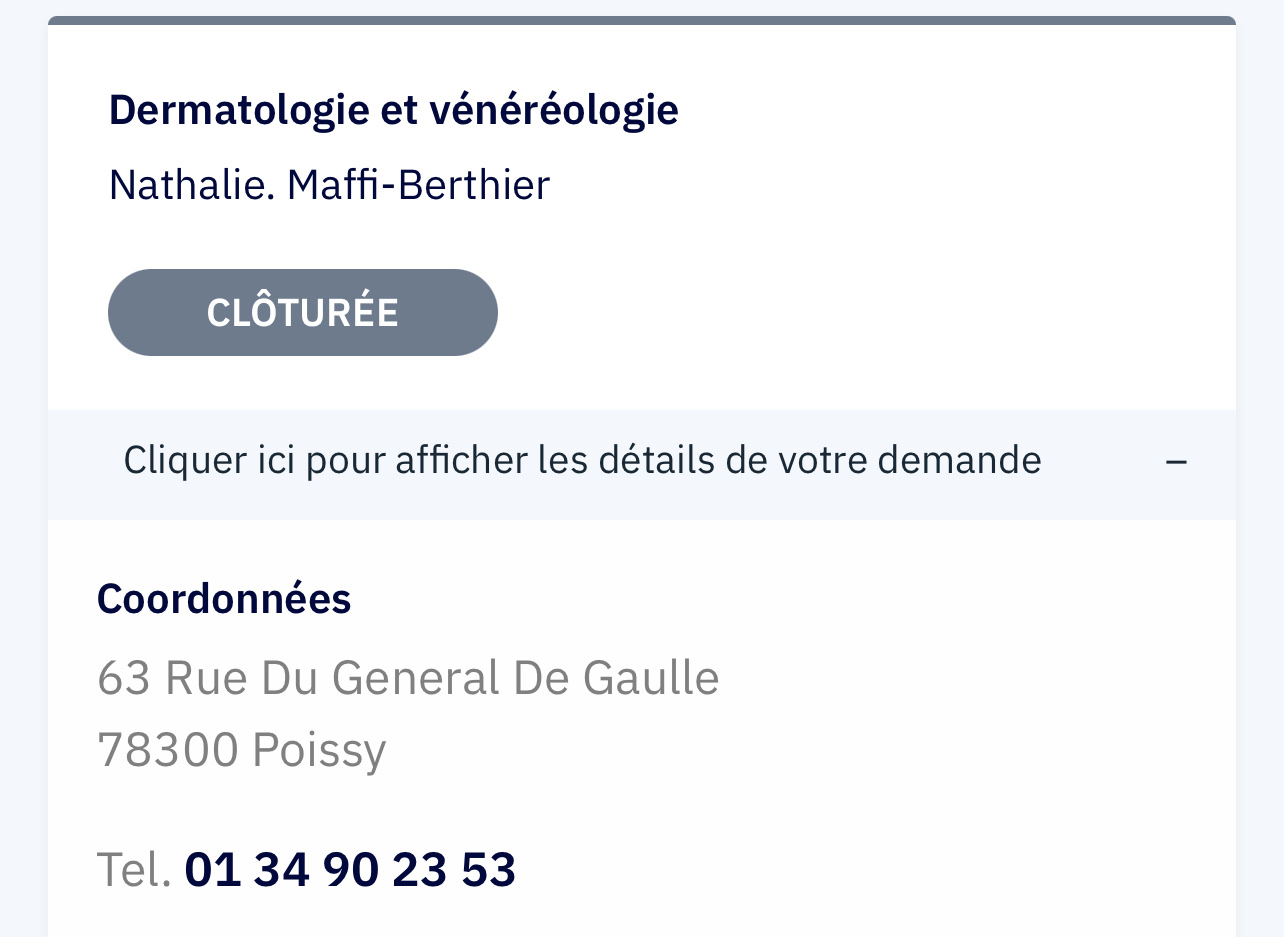
Task: Call the phone number 01 34 90 23 53
Action: pyautogui.click(x=350, y=869)
